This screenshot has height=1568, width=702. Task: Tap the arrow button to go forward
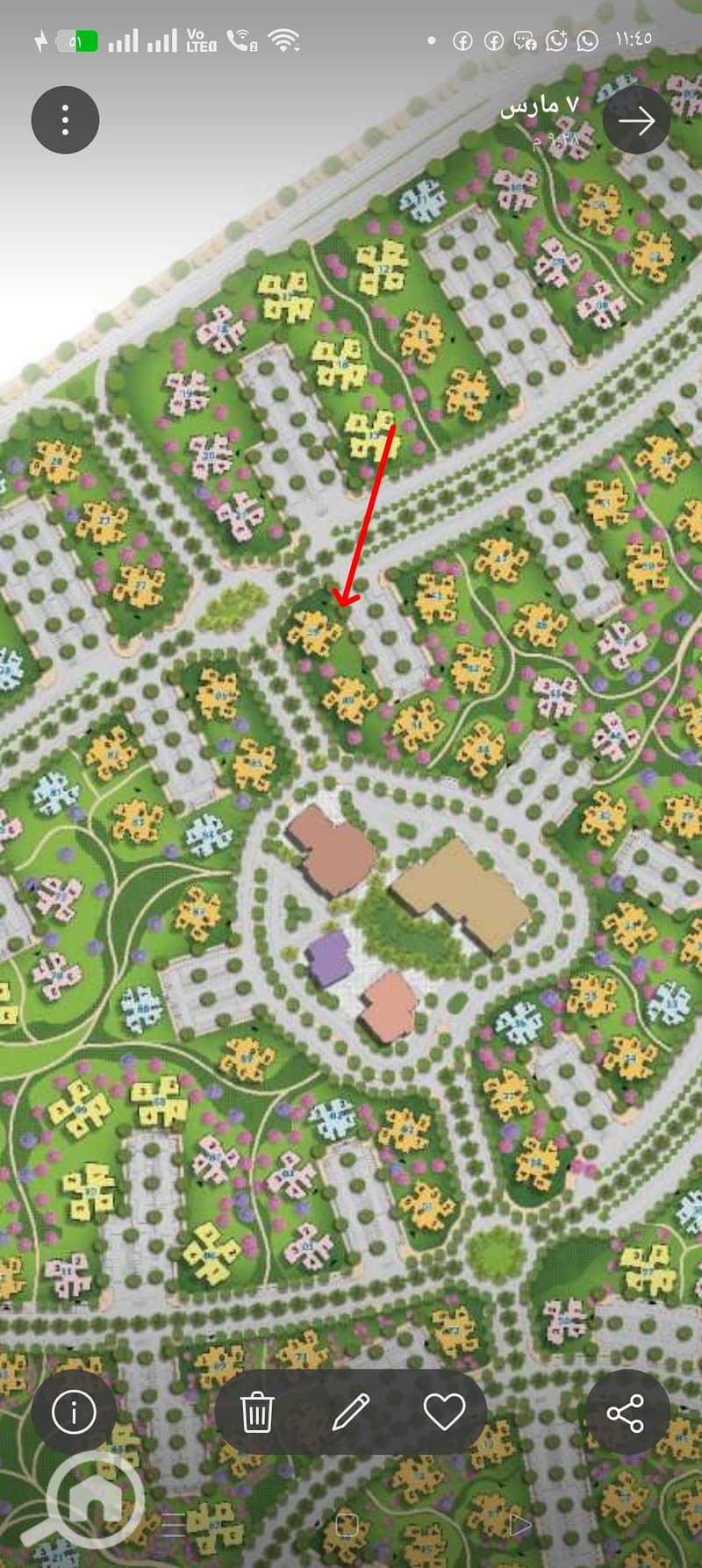coord(636,120)
